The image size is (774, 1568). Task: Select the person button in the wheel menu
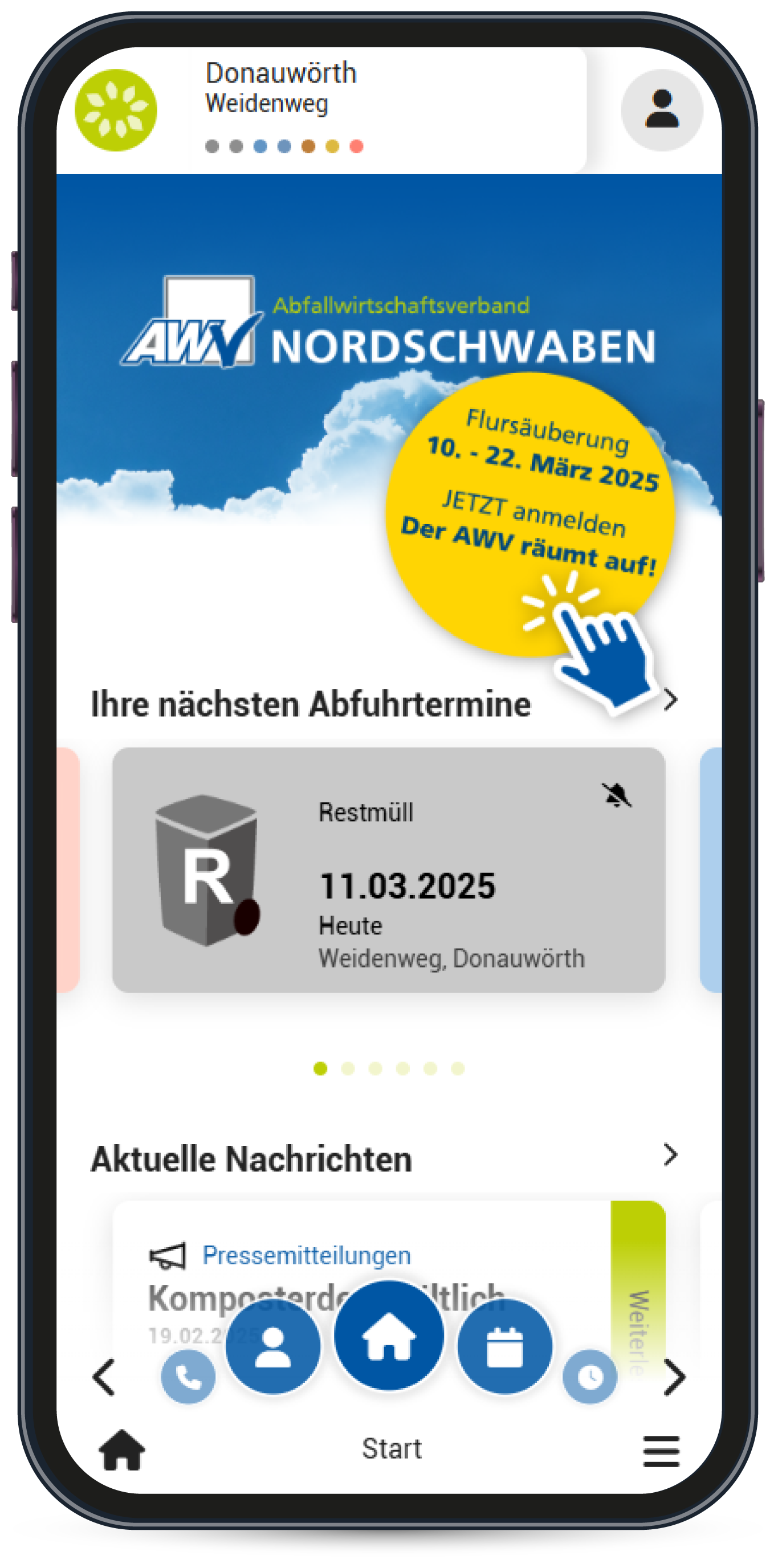(273, 1346)
